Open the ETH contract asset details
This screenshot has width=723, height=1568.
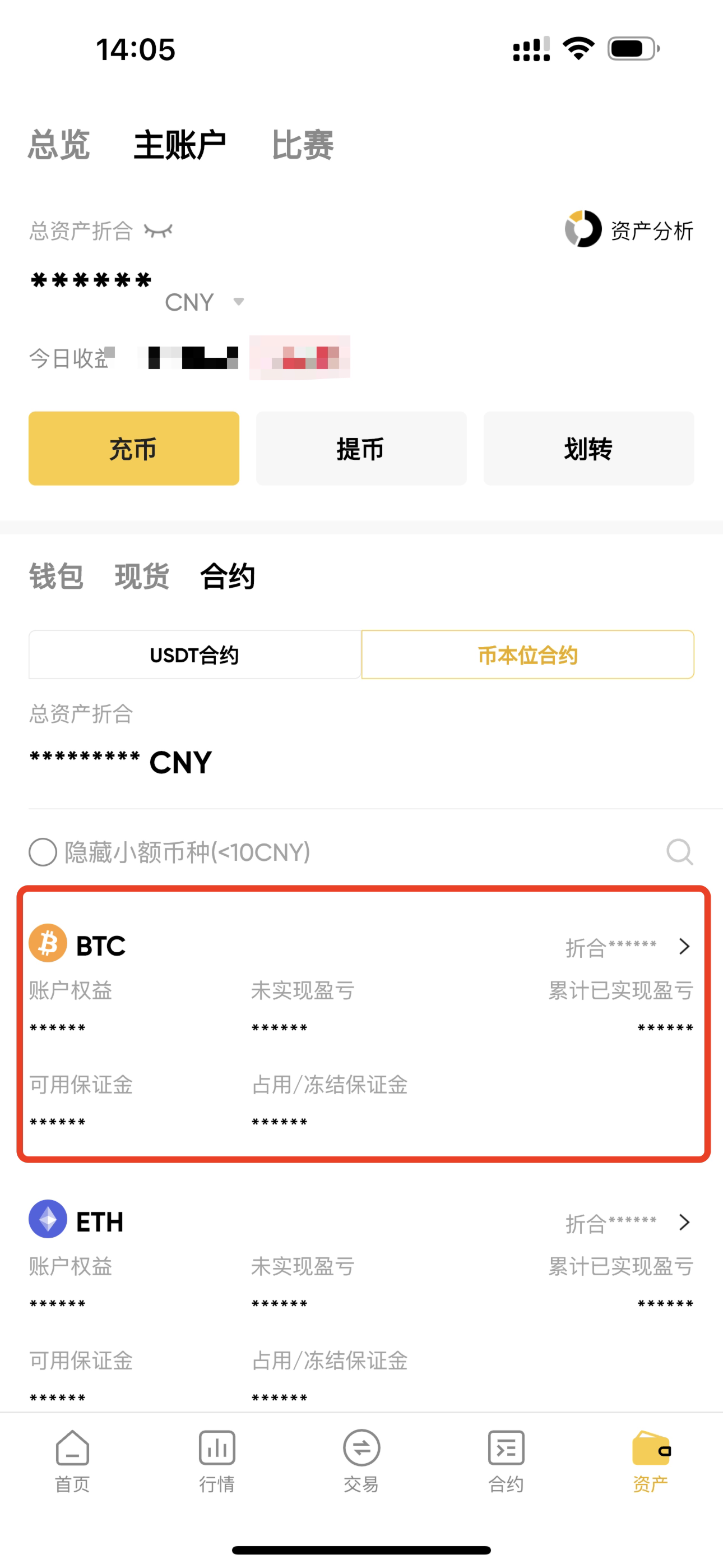pyautogui.click(x=683, y=1222)
